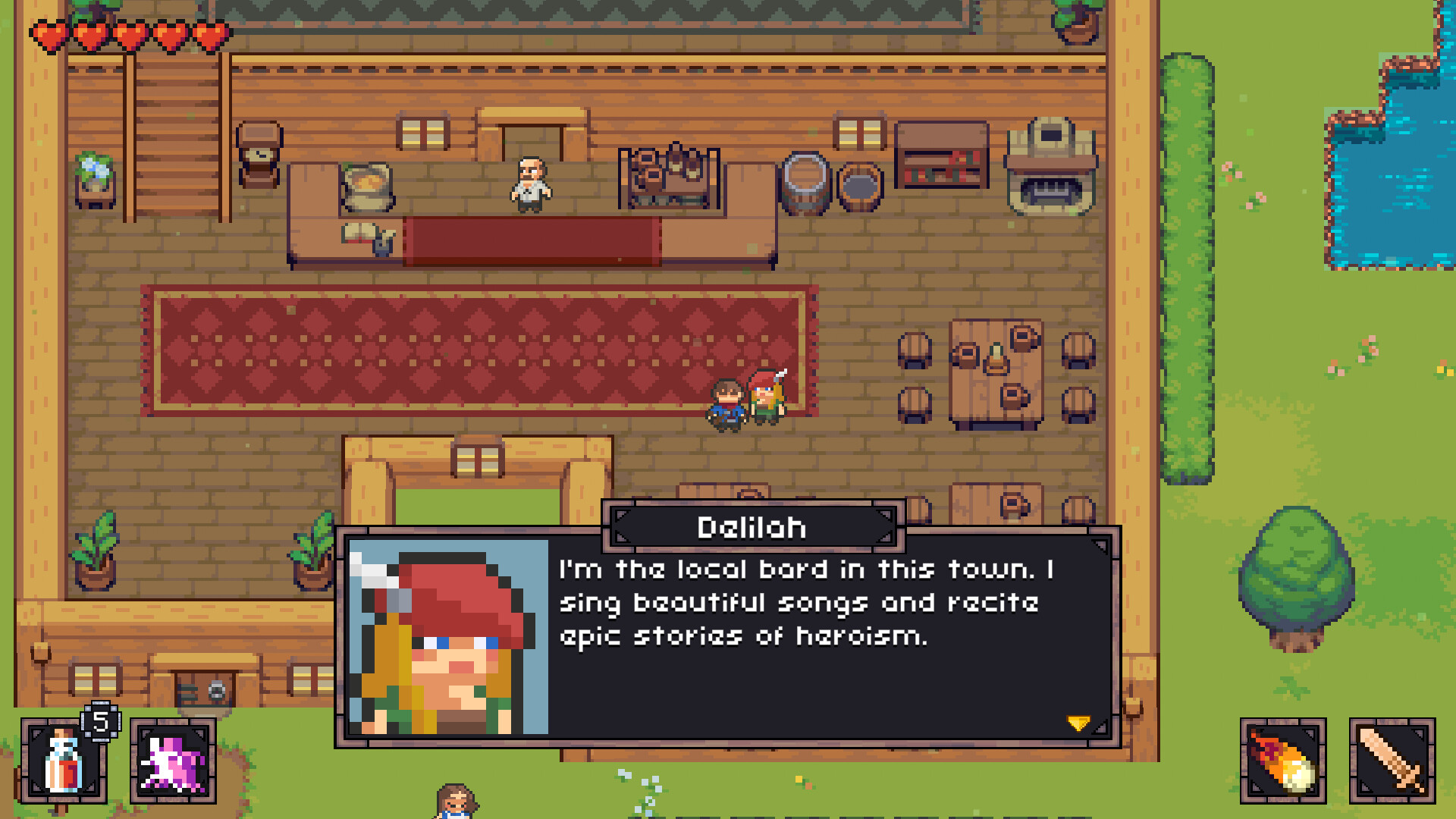Activate the pink dash ability
Screen dimensions: 1456x819
tap(173, 761)
